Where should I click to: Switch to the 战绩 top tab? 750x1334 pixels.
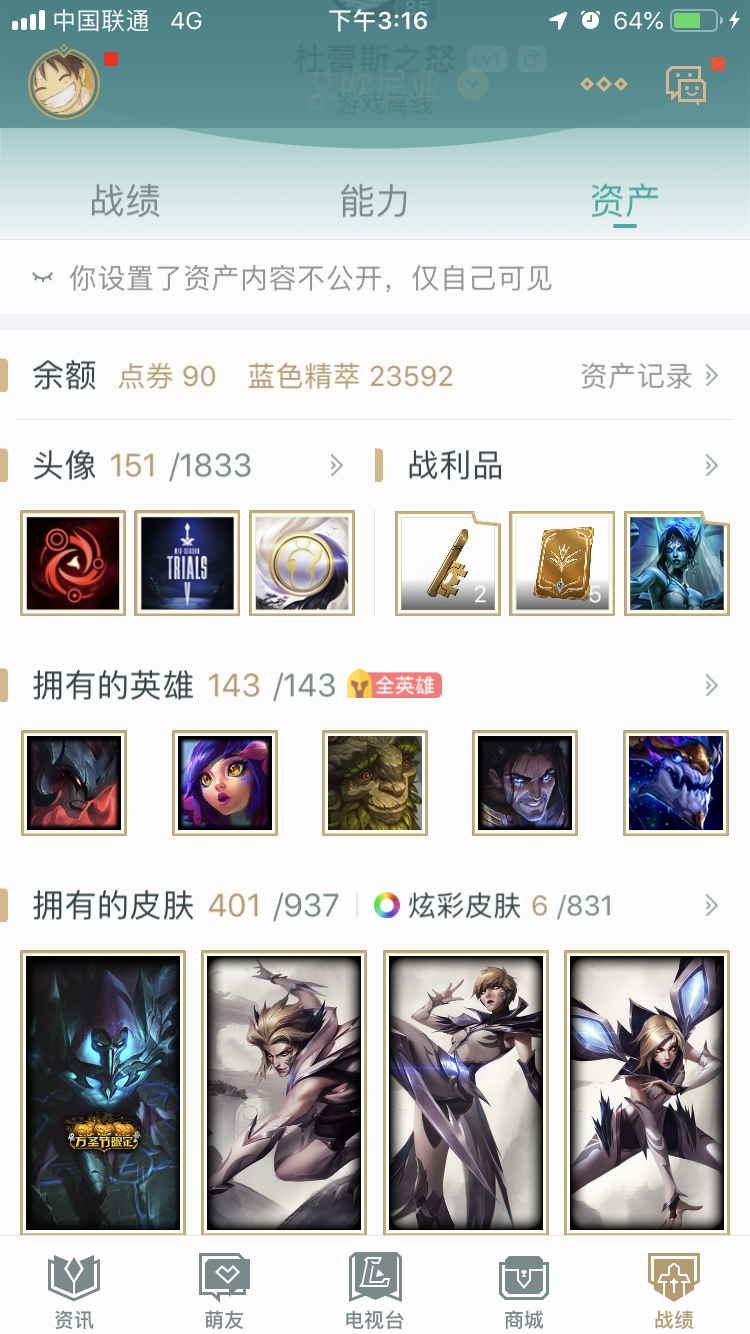[125, 201]
